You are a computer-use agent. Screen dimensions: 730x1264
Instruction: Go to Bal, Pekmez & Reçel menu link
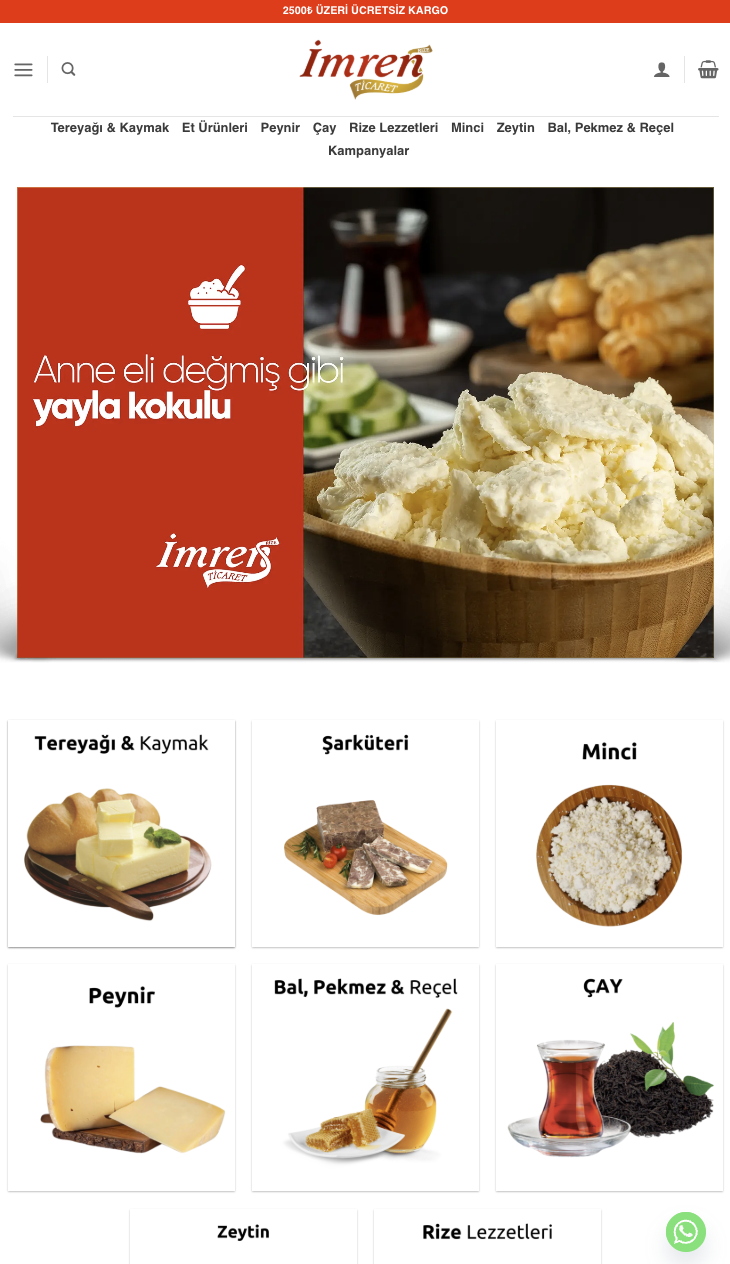[610, 128]
